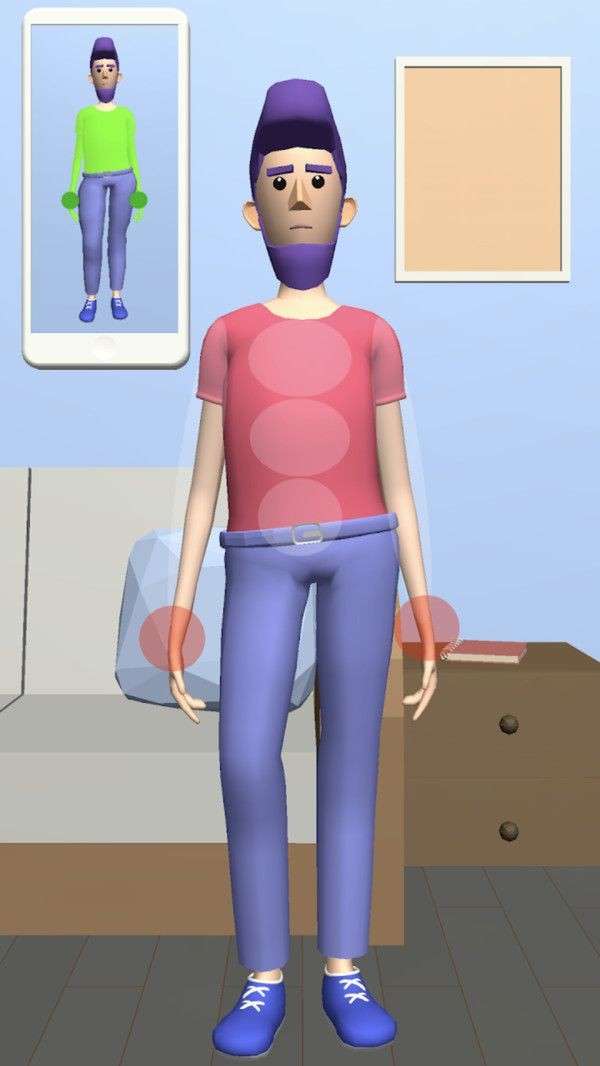Tap the highlight circle above the belt
The height and width of the screenshot is (1066, 600).
tap(299, 513)
